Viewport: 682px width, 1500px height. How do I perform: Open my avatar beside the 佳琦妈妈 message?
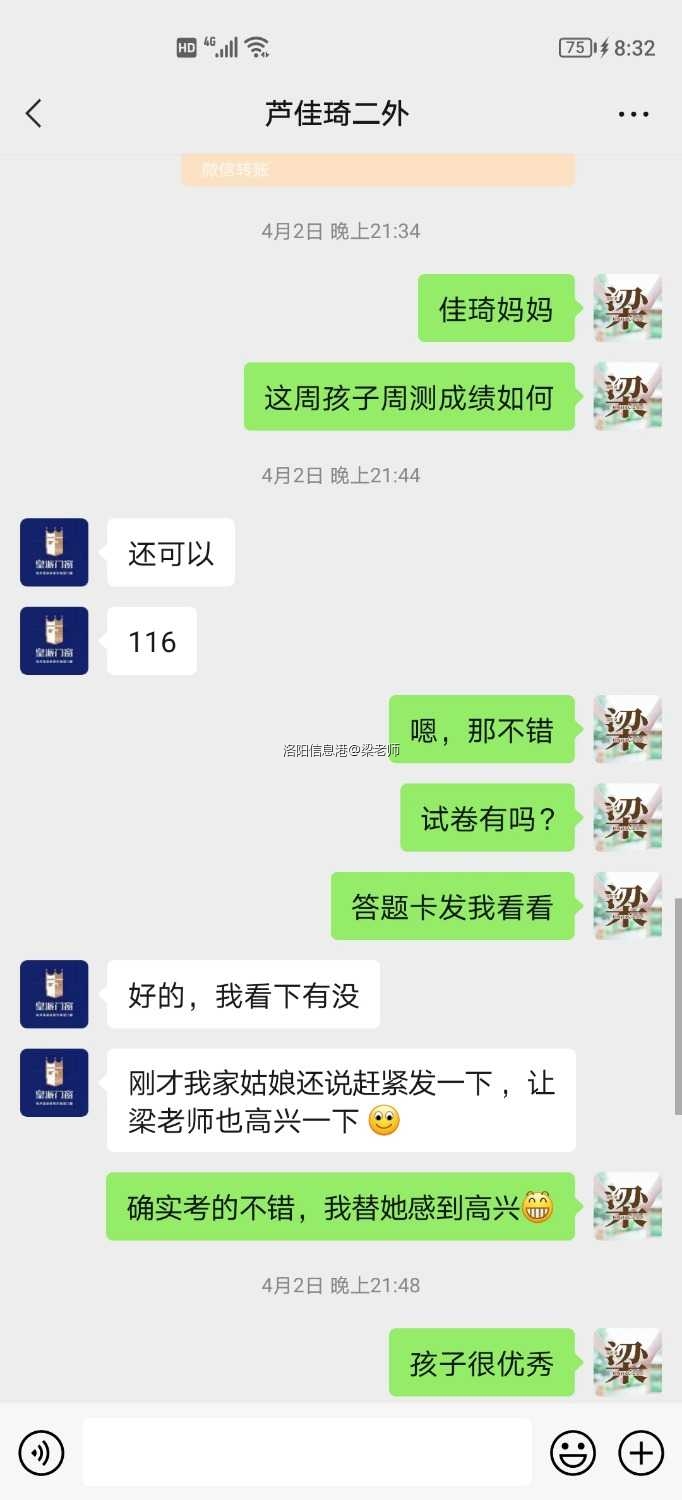click(627, 308)
